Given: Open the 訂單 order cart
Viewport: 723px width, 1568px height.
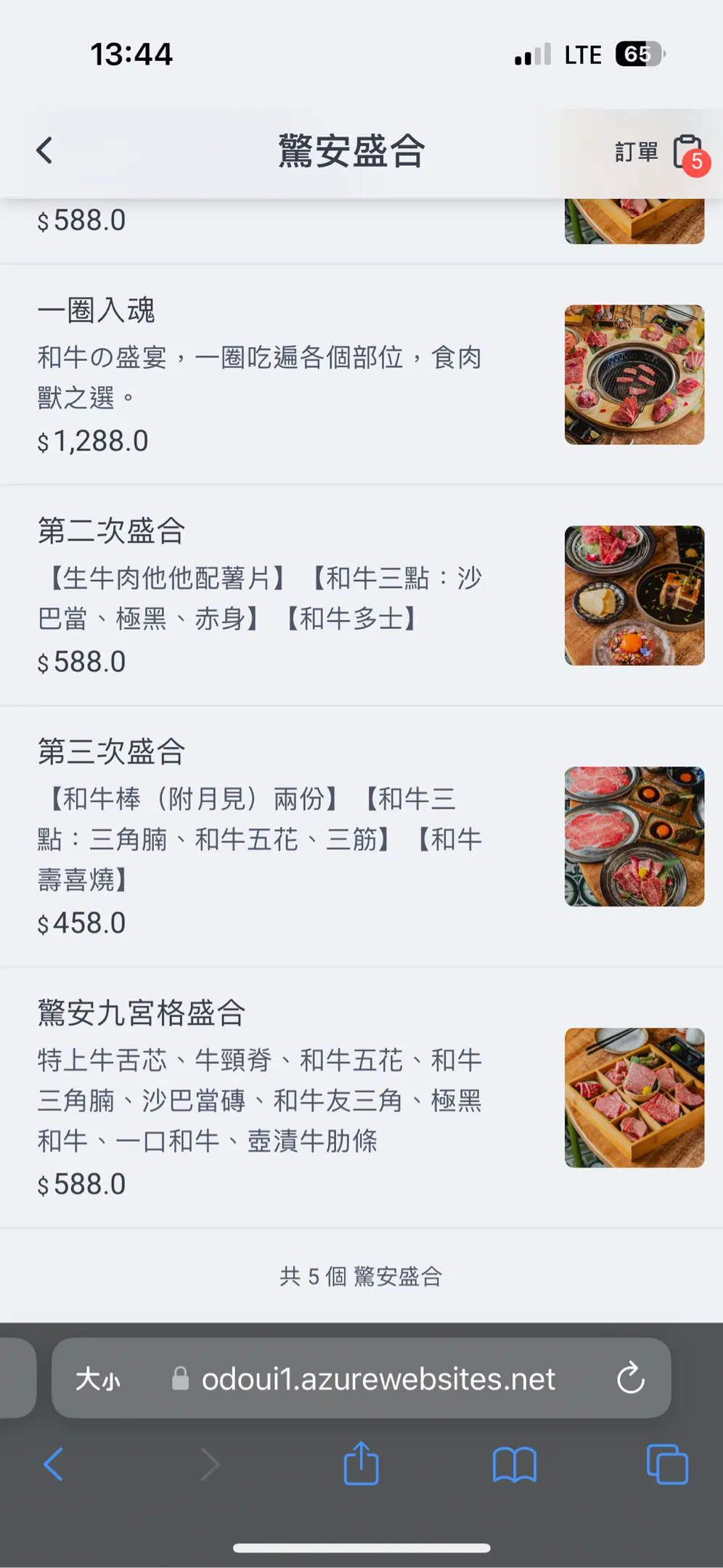Looking at the screenshot, I should pyautogui.click(x=658, y=152).
